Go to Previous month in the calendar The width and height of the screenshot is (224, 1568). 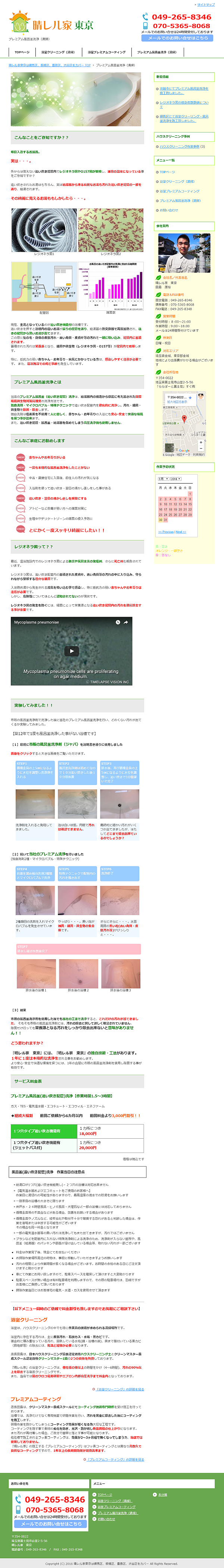(x=166, y=532)
